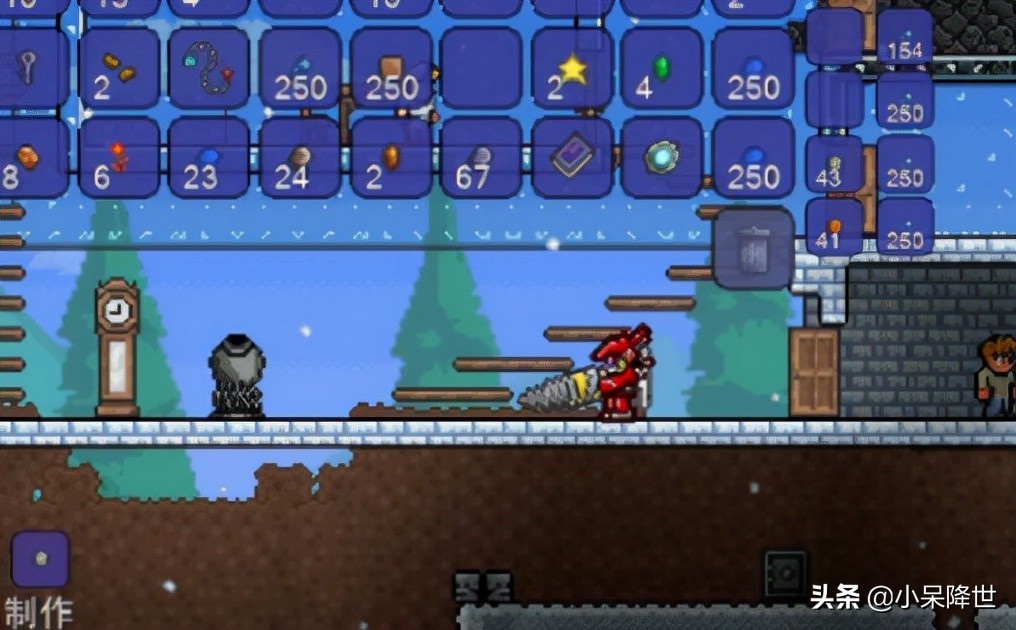Viewport: 1016px width, 630px height.
Task: Tap the slot holding 67 grey items
Action: [x=481, y=158]
